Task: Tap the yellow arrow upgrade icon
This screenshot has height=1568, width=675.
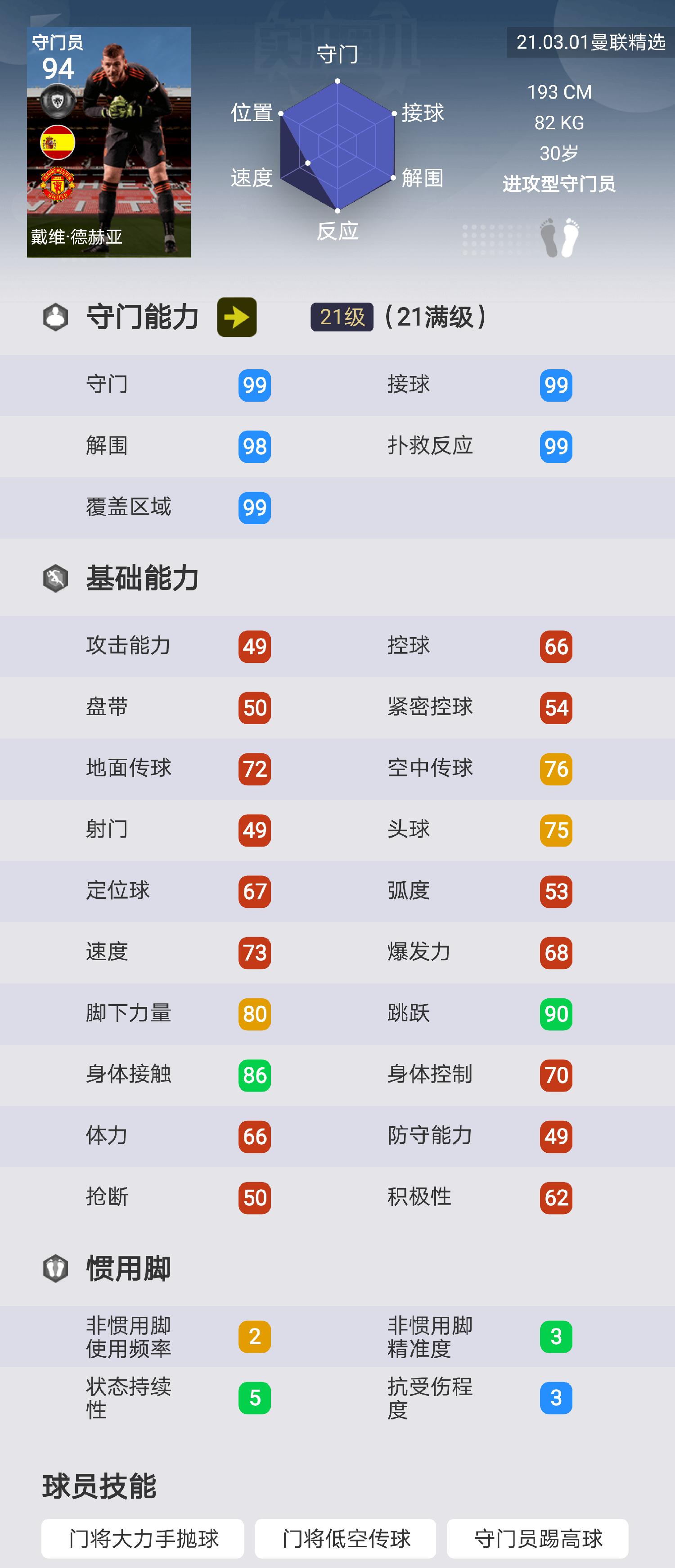Action: [x=237, y=317]
